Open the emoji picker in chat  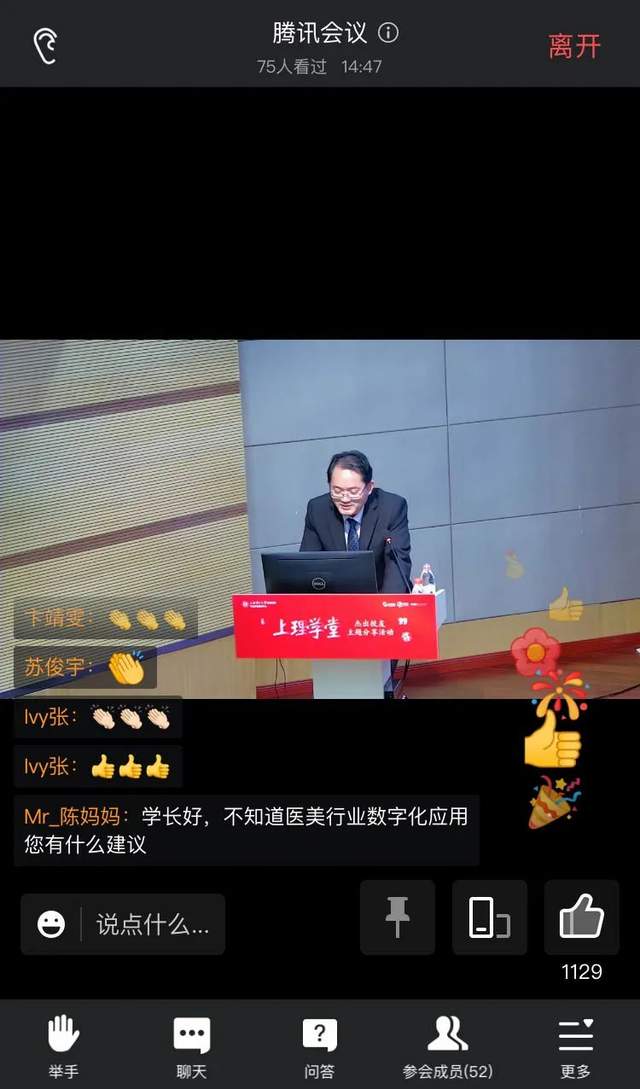coord(51,924)
